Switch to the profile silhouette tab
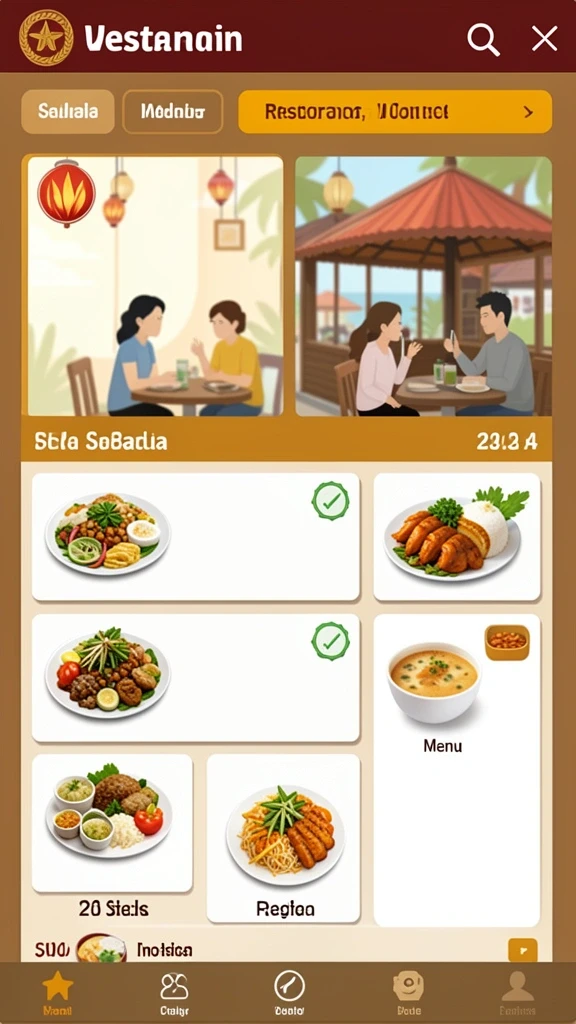The height and width of the screenshot is (1024, 576). click(517, 993)
